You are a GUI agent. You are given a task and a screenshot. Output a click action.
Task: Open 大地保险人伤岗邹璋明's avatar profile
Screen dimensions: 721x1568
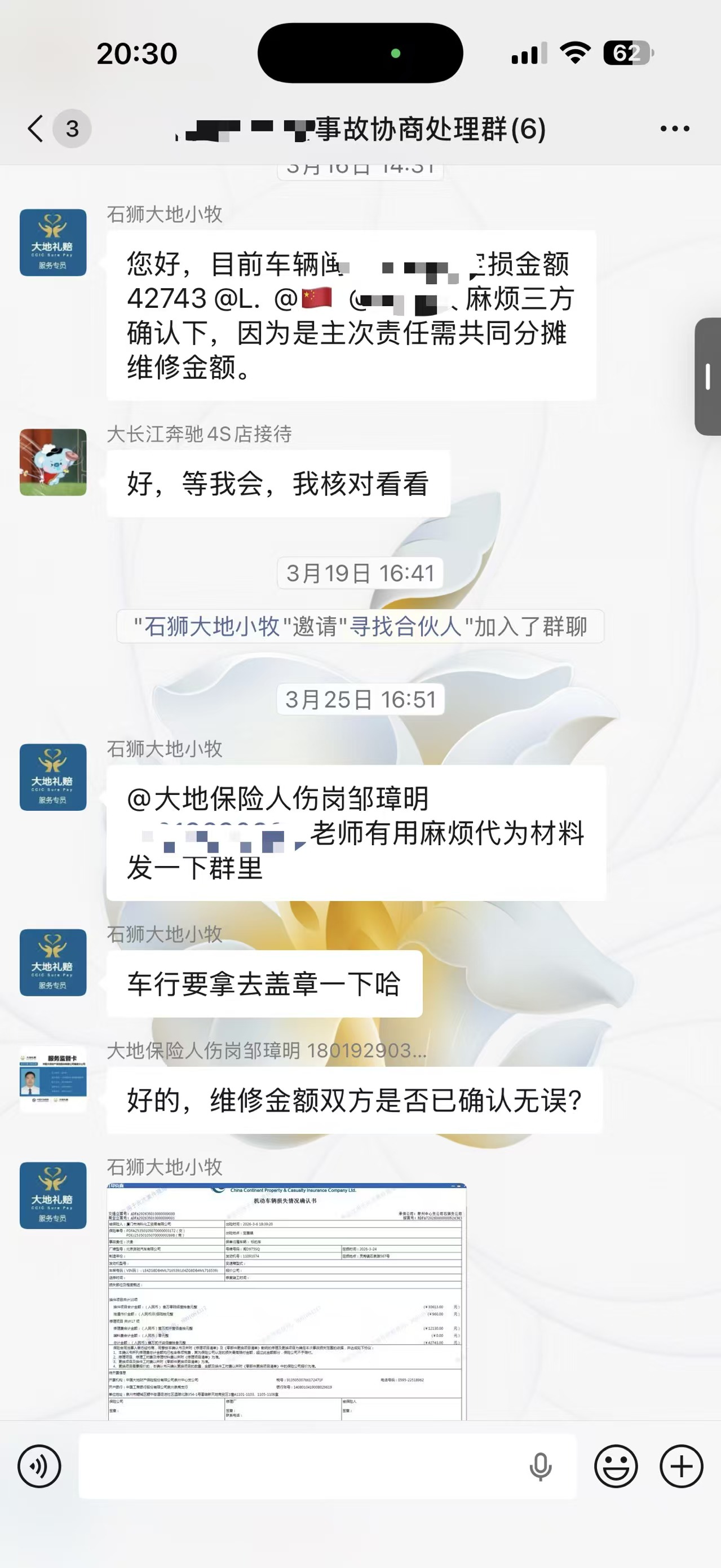pyautogui.click(x=53, y=1079)
